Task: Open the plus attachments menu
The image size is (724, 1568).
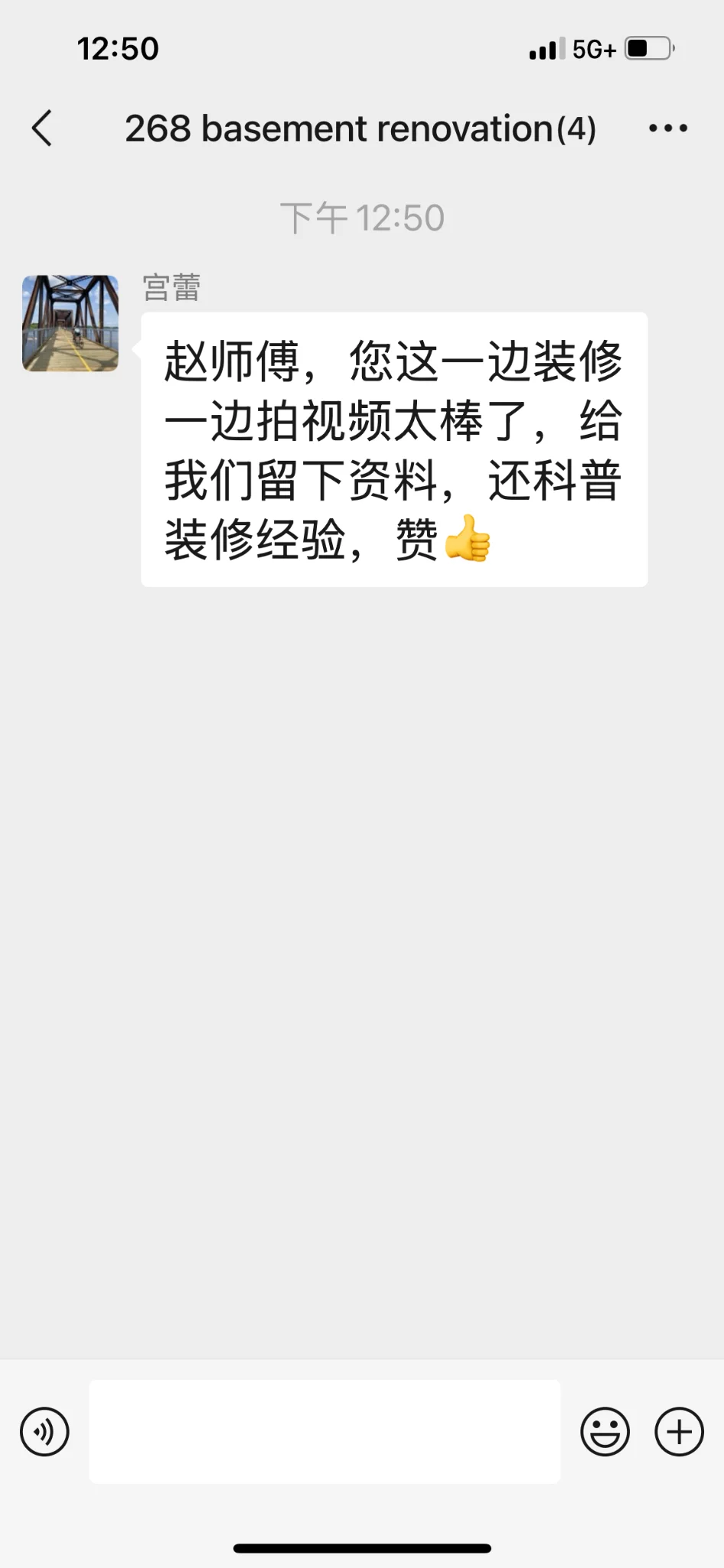Action: tap(679, 1431)
